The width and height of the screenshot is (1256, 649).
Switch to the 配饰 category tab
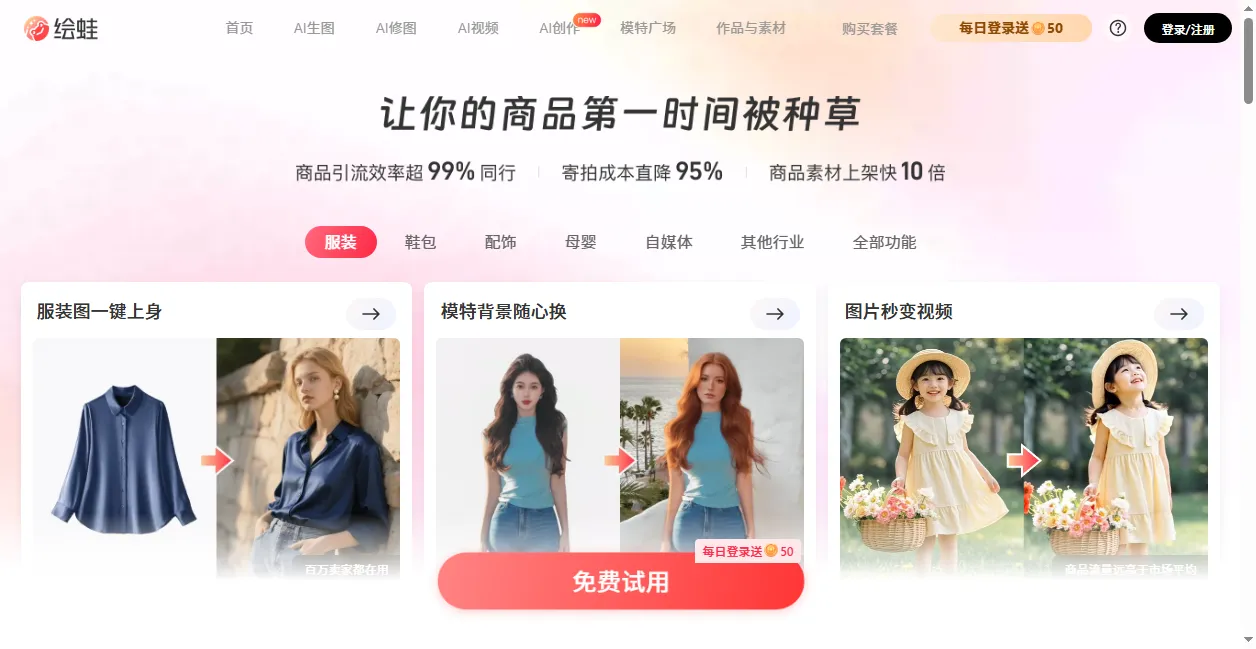500,242
